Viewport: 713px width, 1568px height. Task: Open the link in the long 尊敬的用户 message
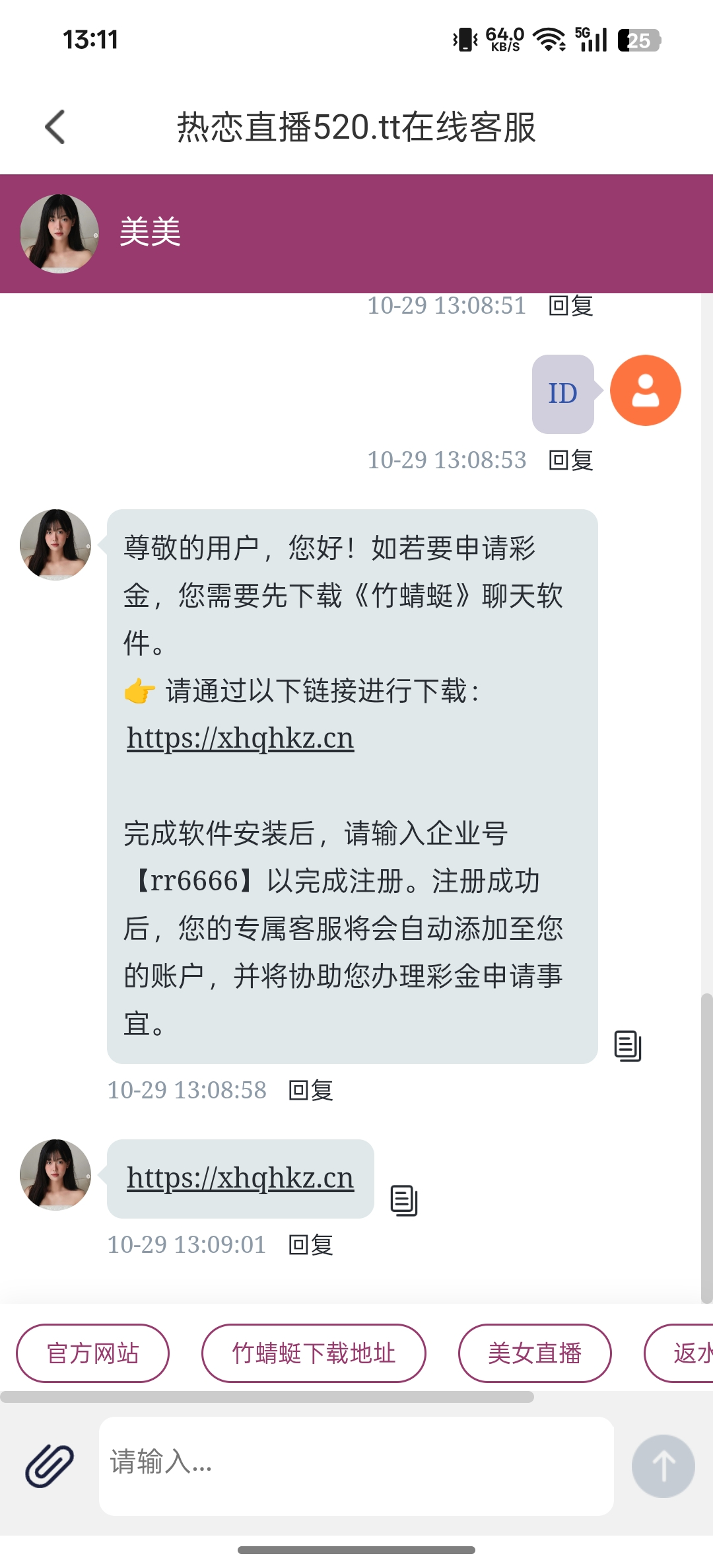pos(240,738)
